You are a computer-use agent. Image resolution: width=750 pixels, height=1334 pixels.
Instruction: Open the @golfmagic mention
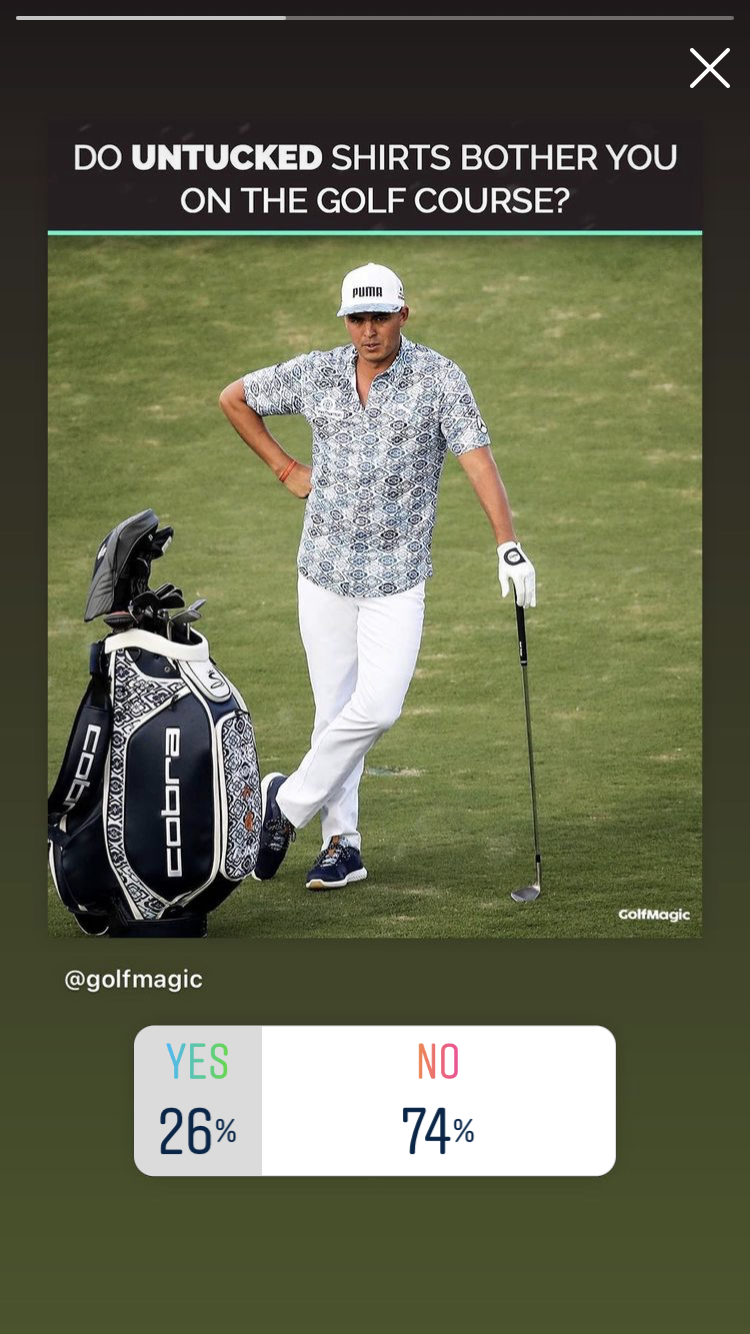point(133,980)
